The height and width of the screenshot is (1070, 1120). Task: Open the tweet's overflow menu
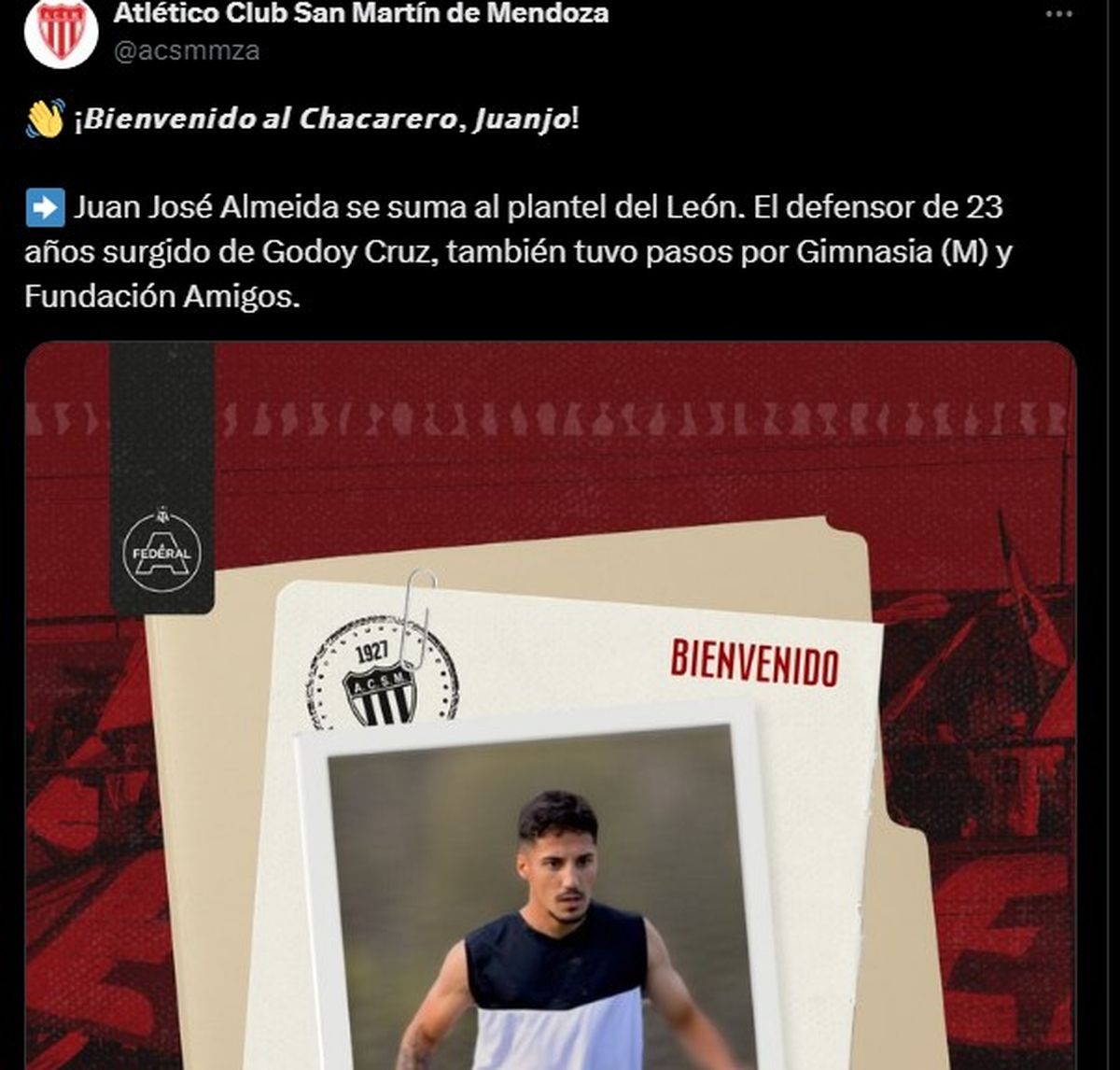pyautogui.click(x=1058, y=14)
